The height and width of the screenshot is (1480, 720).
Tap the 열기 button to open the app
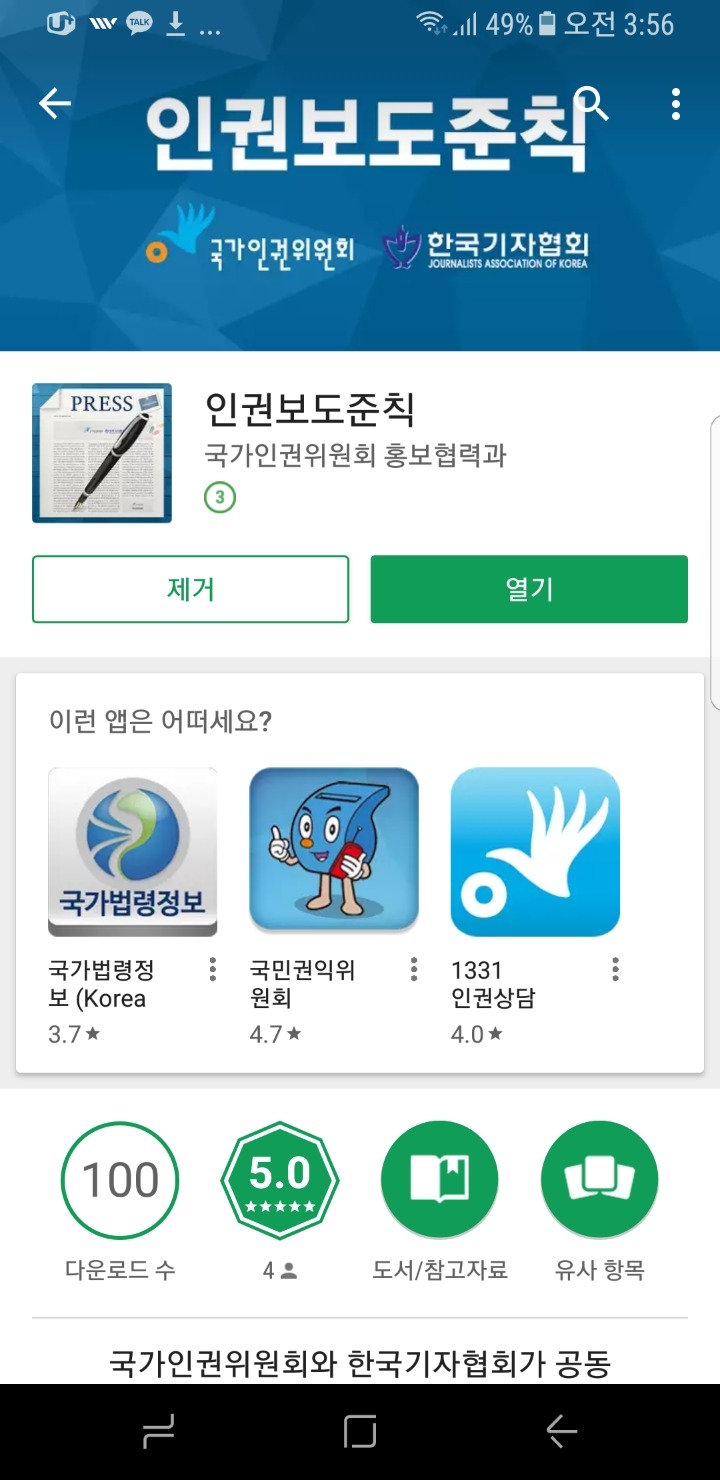(529, 589)
